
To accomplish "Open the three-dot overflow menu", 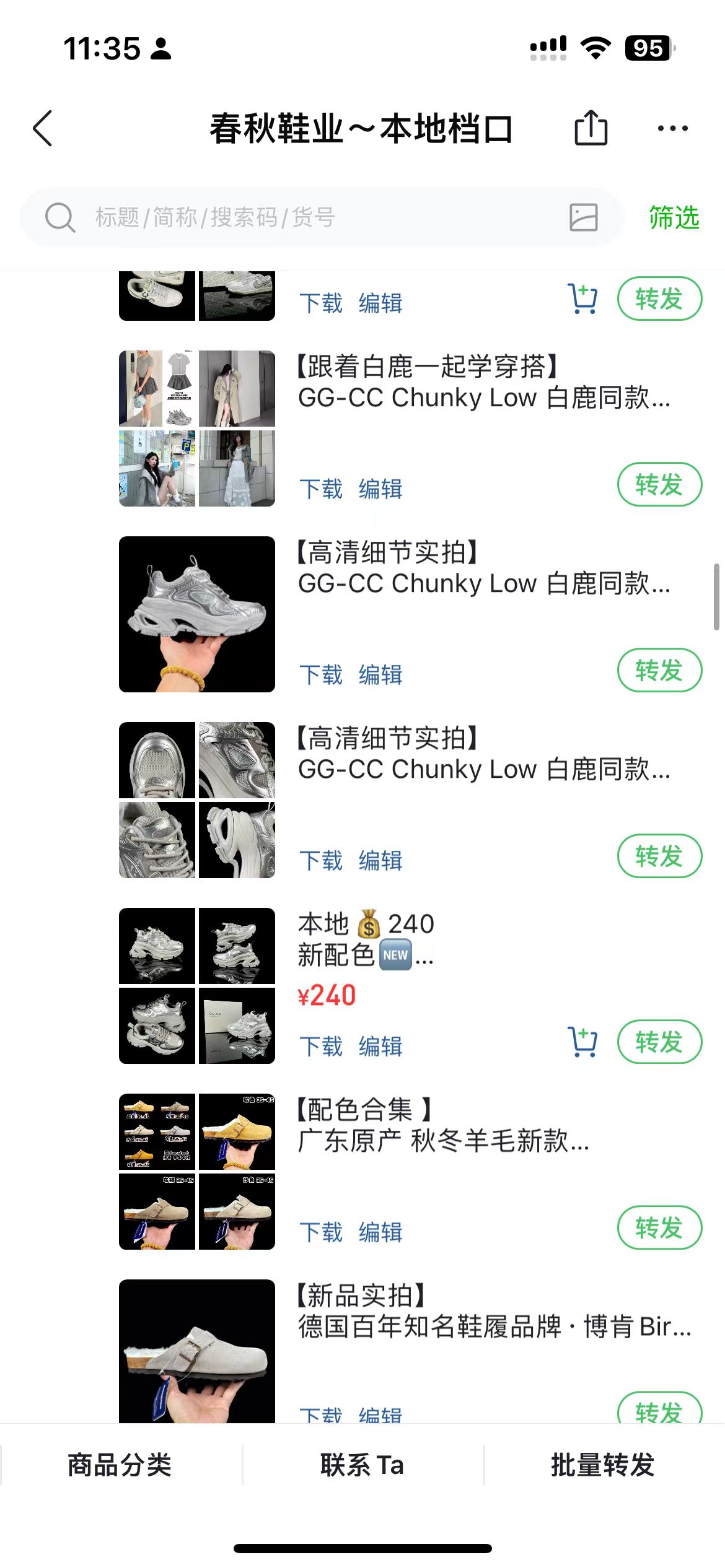I will point(672,129).
